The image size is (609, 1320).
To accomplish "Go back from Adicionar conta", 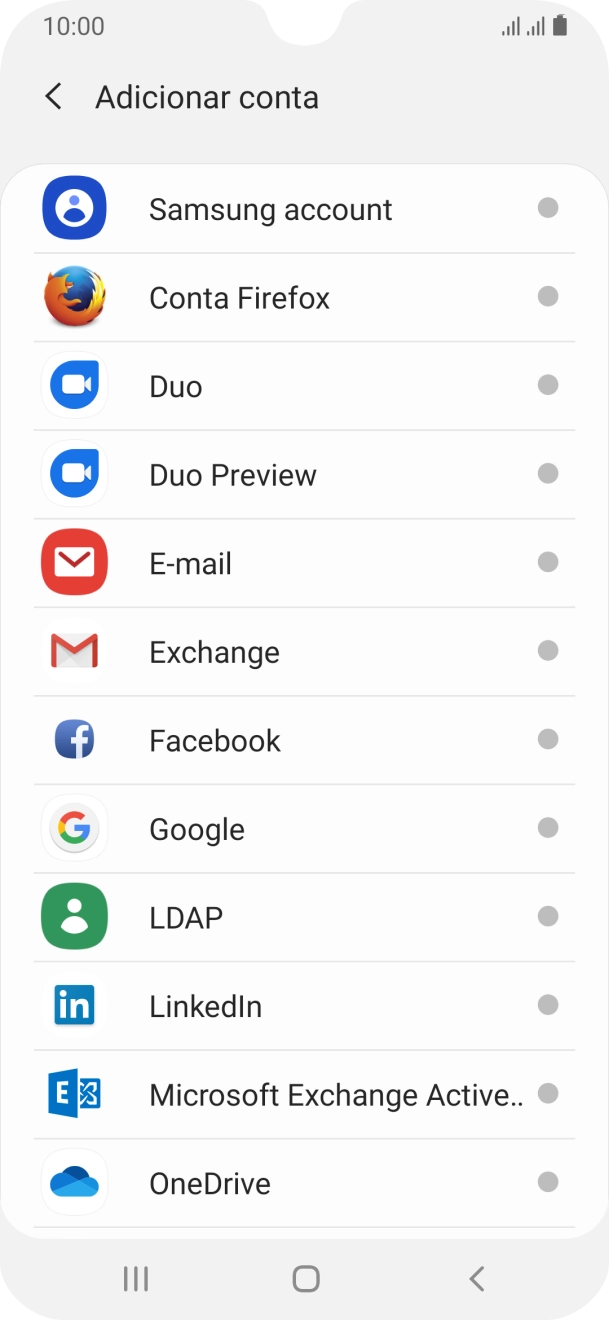I will [x=54, y=97].
